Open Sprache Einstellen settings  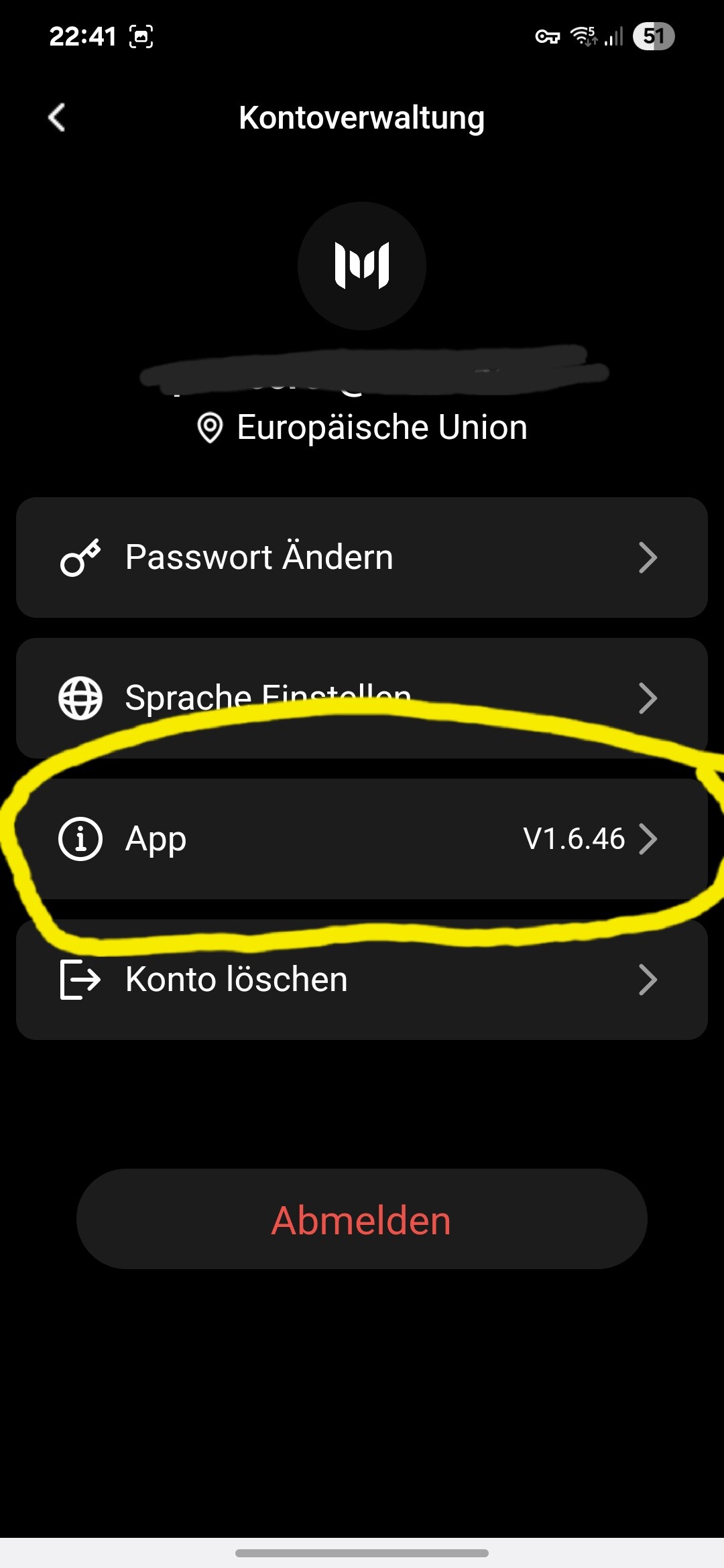click(362, 698)
